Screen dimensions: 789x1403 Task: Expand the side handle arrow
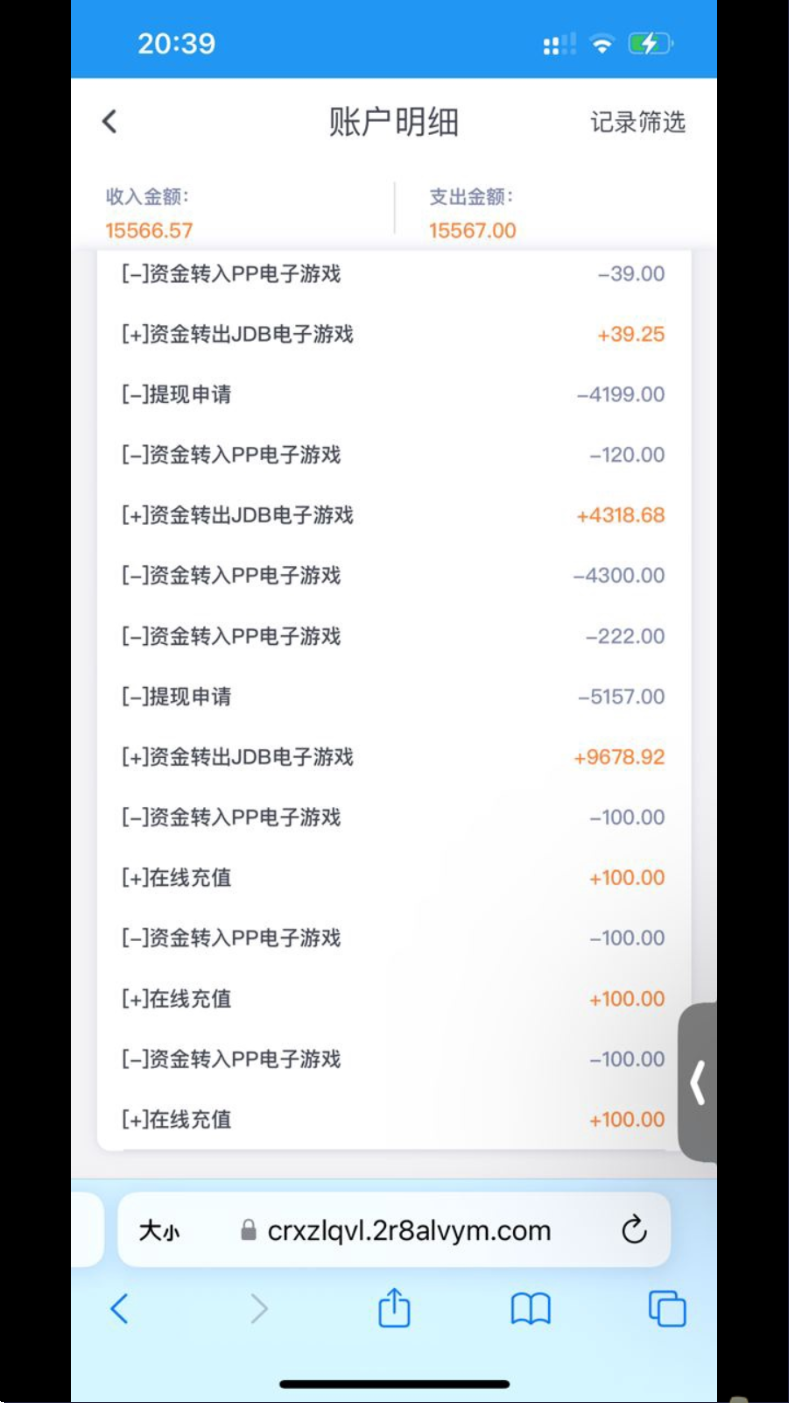(x=698, y=1082)
